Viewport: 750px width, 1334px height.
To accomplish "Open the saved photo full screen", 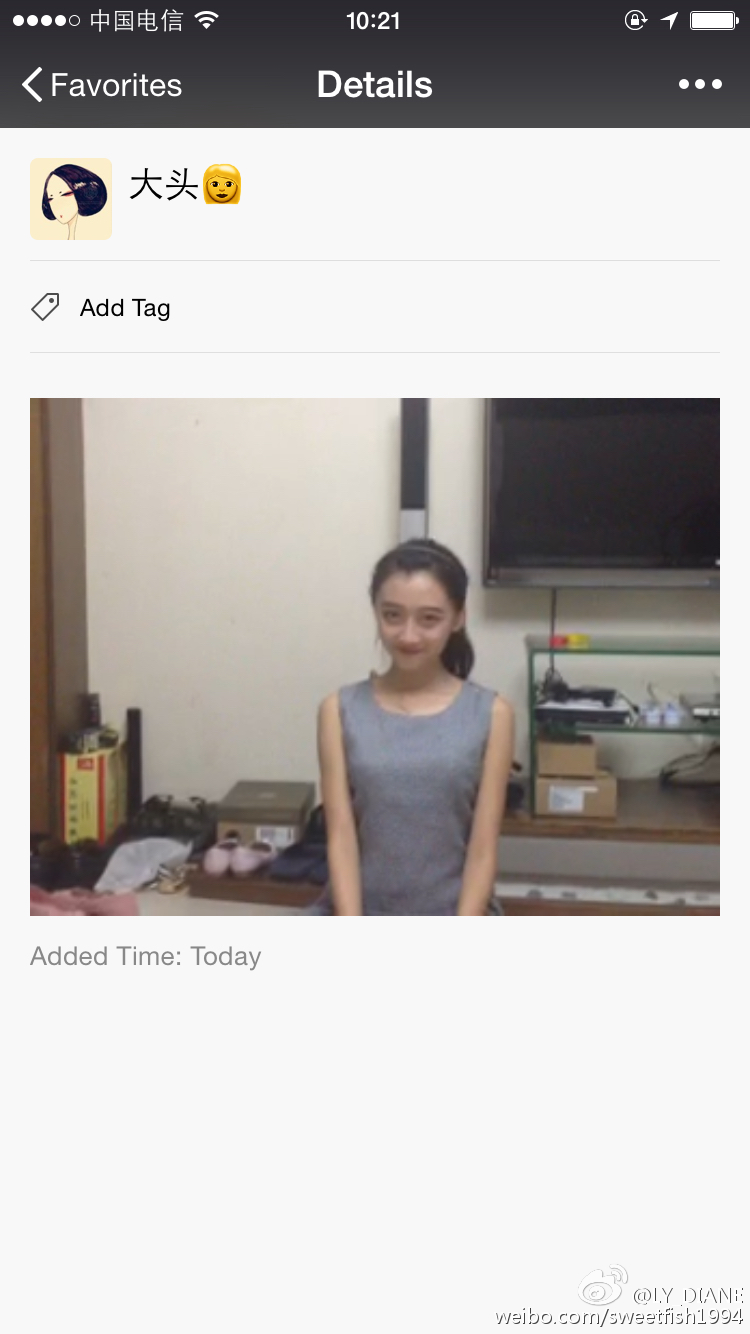I will (375, 656).
